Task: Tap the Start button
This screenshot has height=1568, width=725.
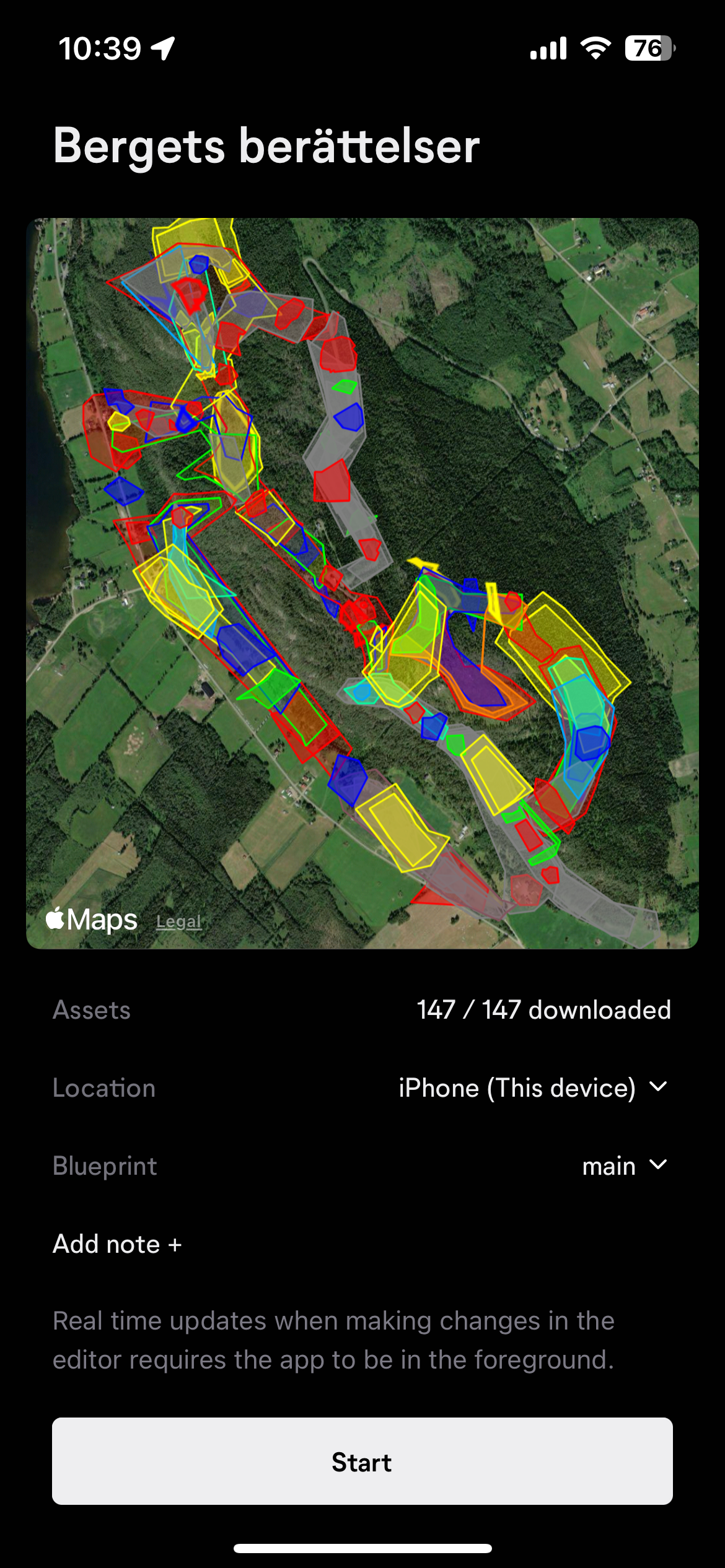Action: pyautogui.click(x=362, y=1461)
